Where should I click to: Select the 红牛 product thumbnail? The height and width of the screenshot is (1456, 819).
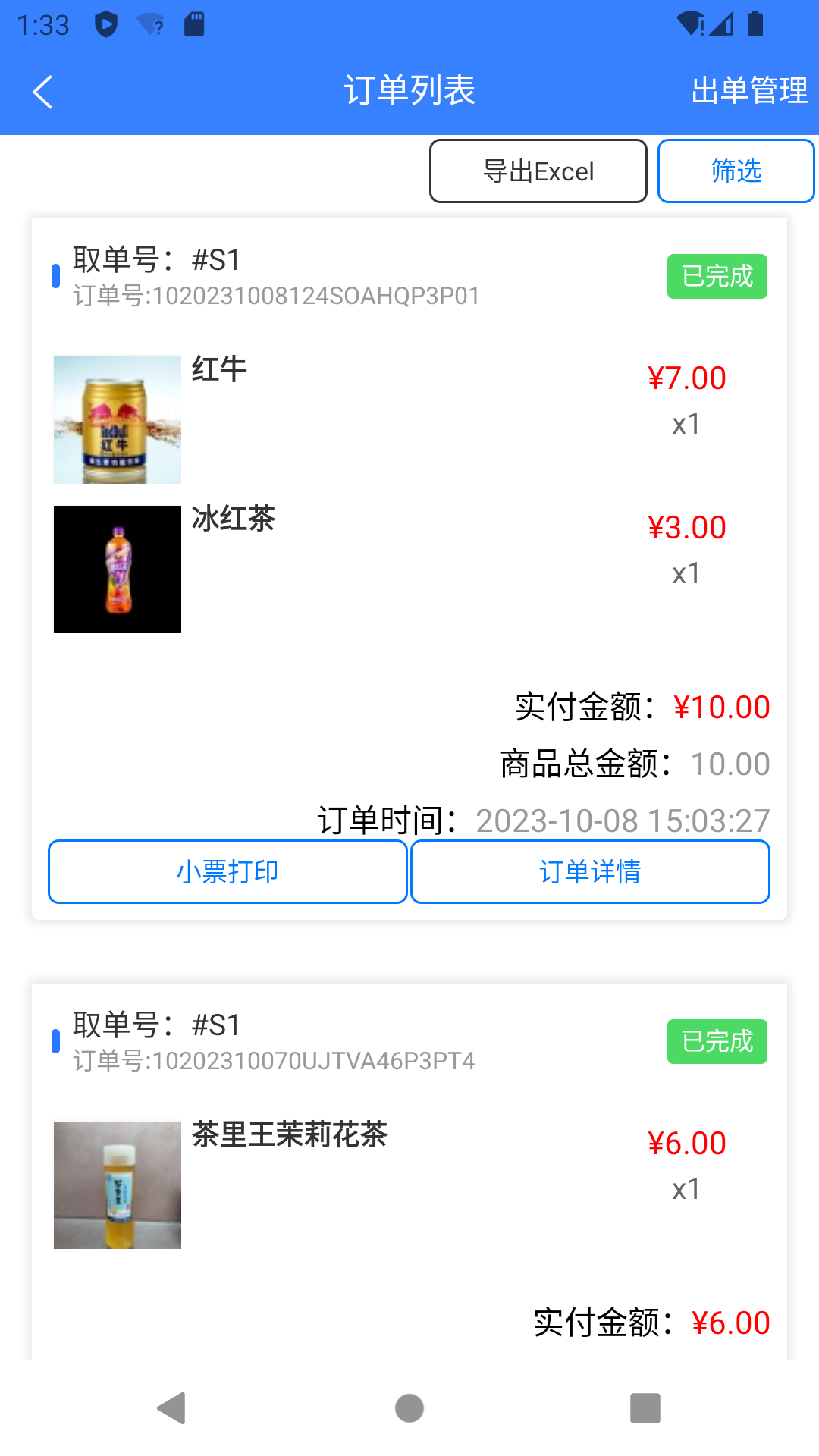coord(117,419)
